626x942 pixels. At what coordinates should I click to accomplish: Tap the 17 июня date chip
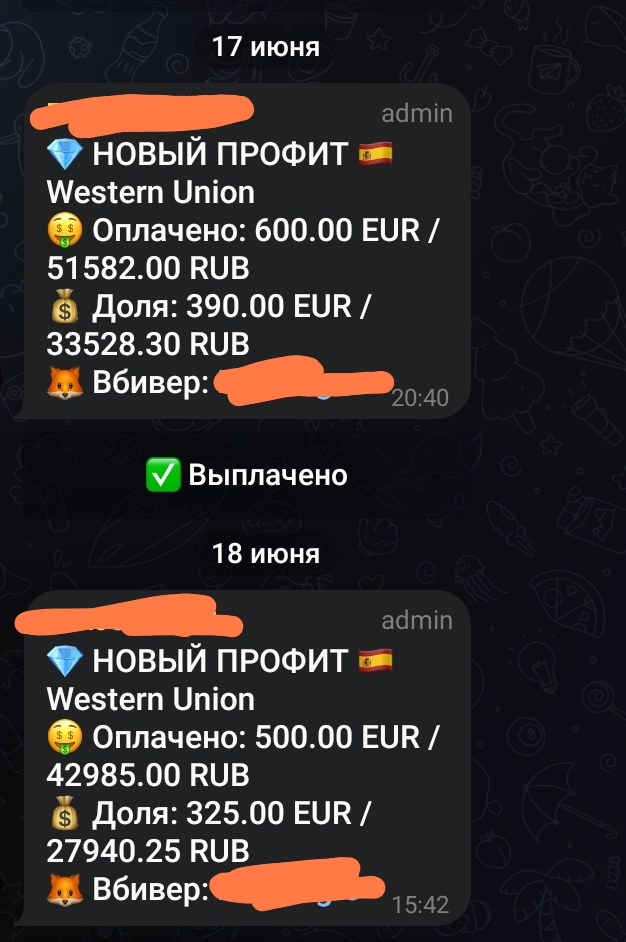click(x=265, y=46)
